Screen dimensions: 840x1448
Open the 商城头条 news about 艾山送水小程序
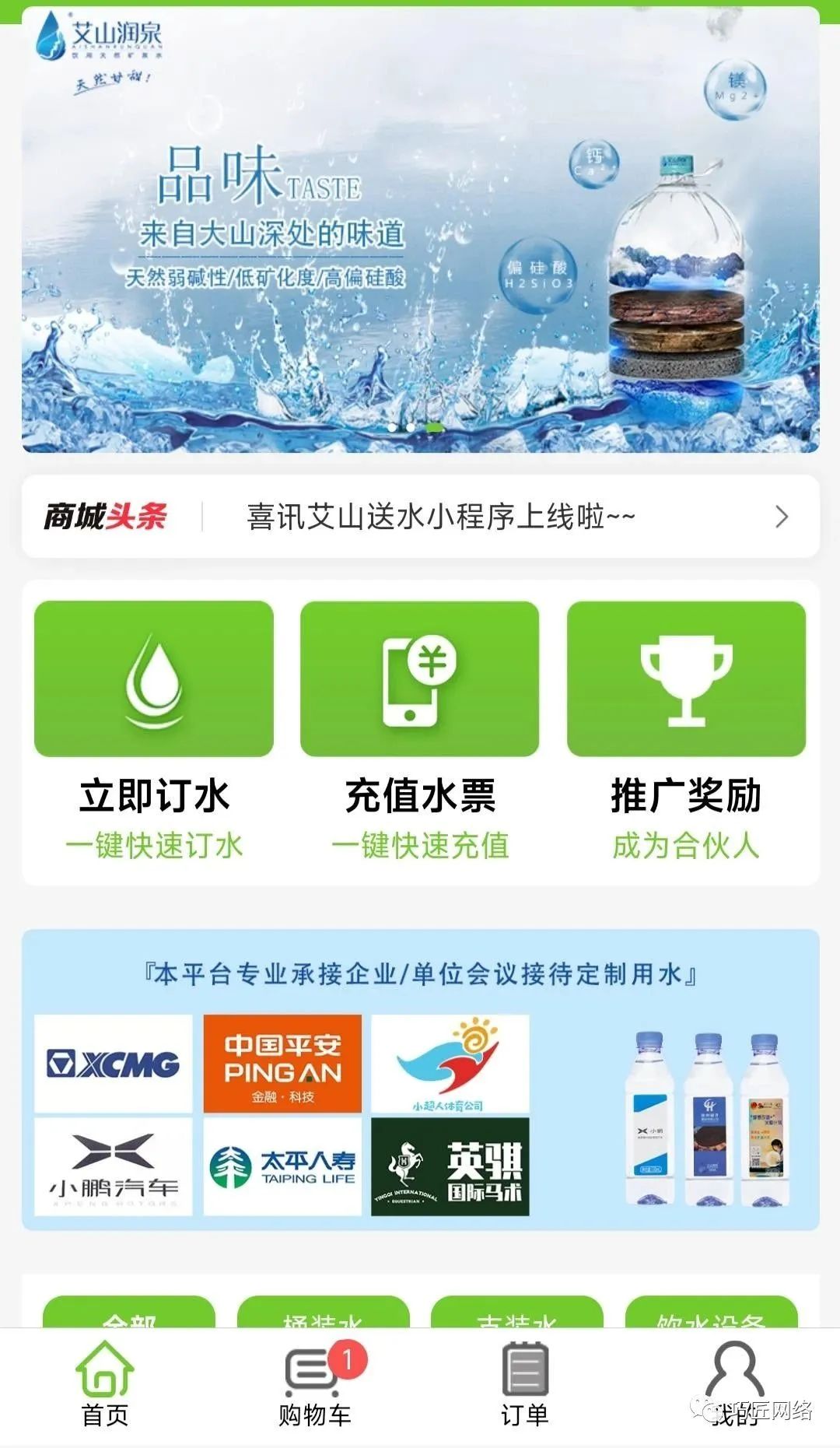420,517
